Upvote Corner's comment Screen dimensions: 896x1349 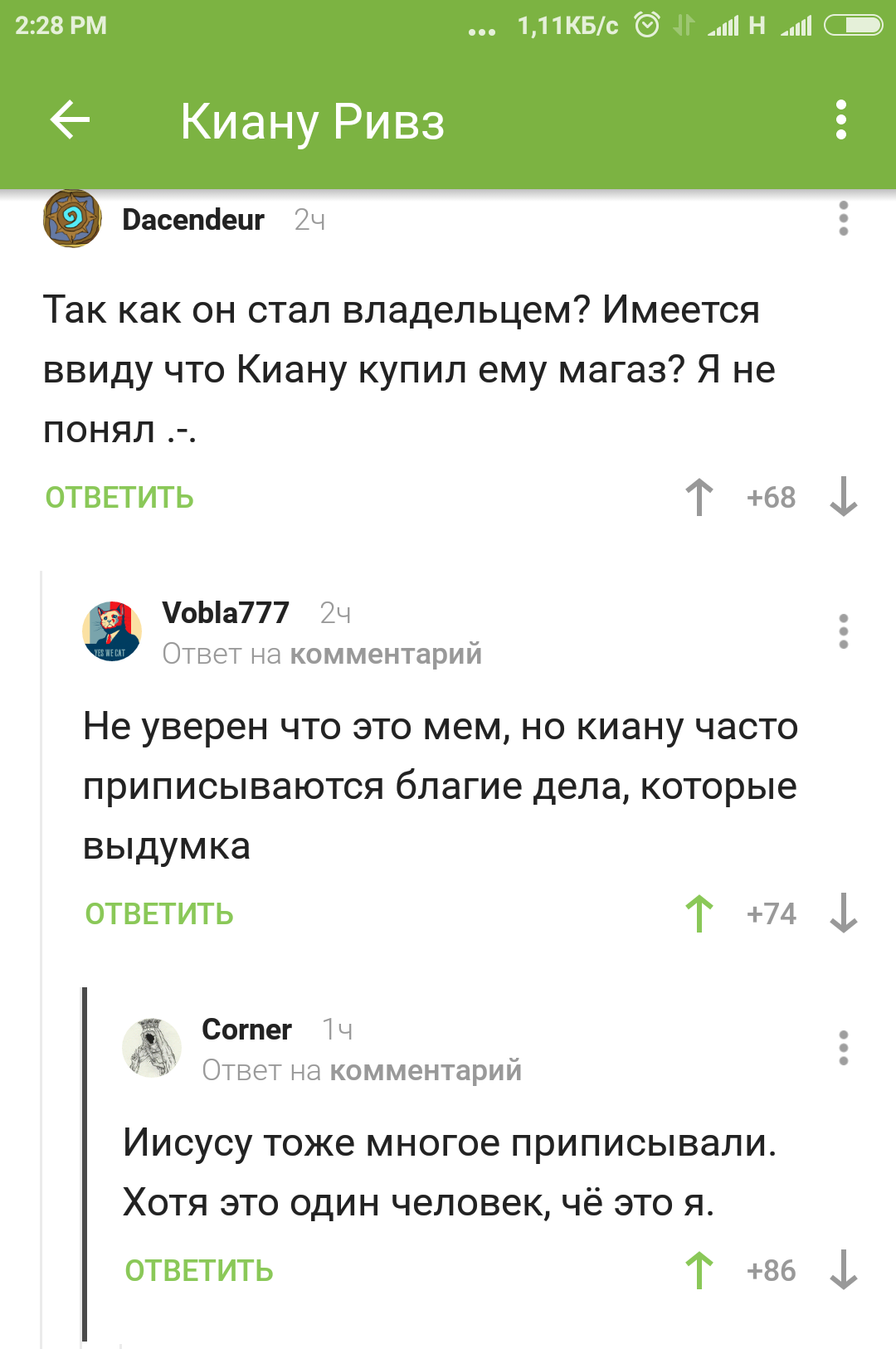click(x=699, y=1271)
